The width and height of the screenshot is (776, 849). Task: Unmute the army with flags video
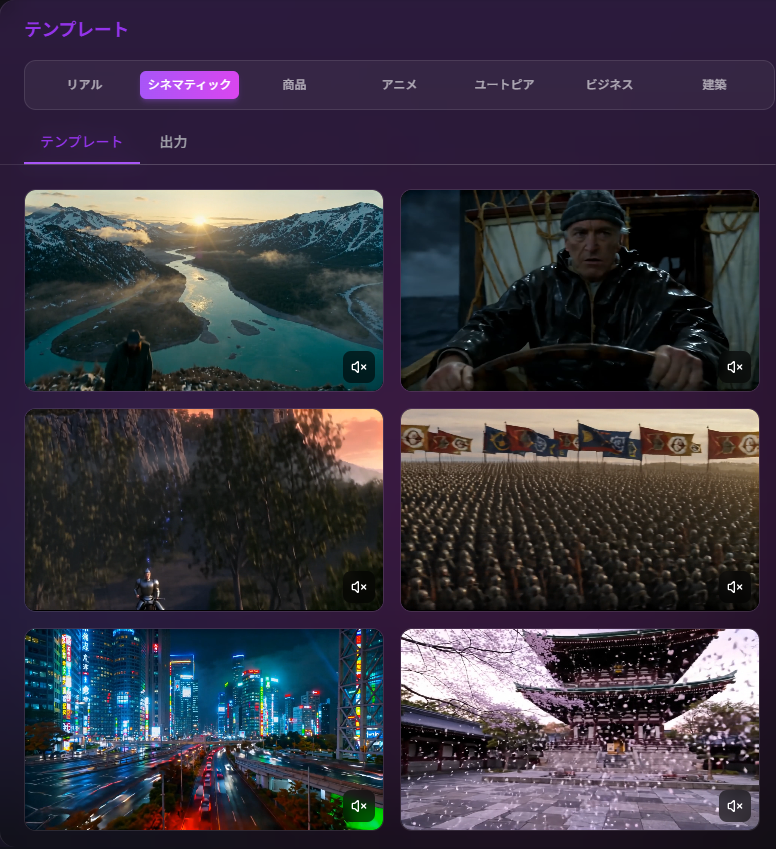(x=735, y=587)
